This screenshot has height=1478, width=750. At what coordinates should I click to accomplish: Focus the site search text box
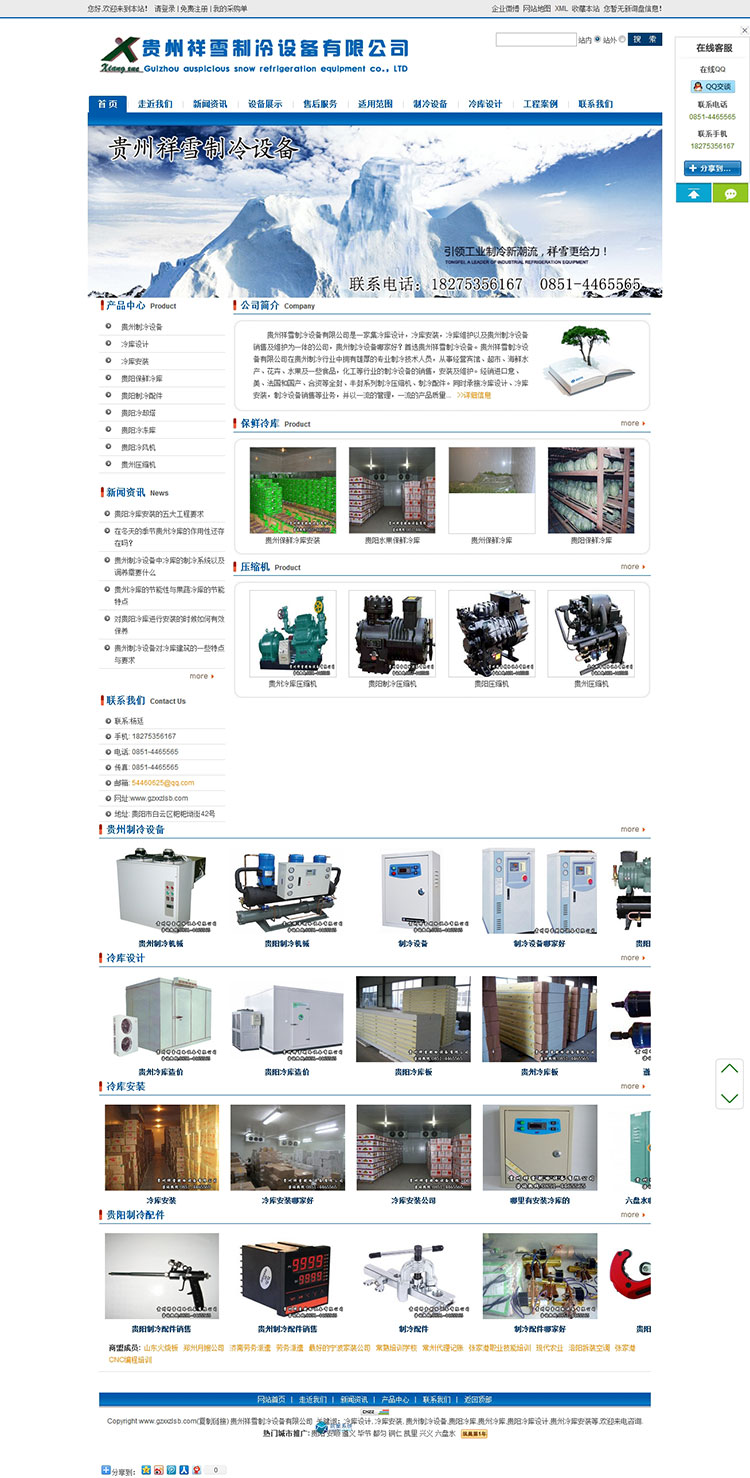coord(535,40)
